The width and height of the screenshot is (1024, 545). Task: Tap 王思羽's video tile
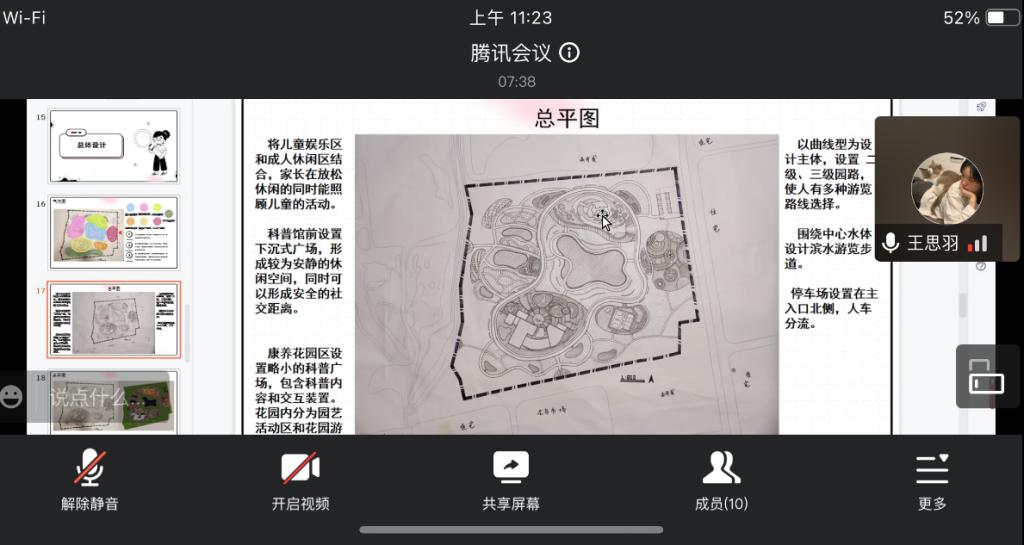(946, 189)
